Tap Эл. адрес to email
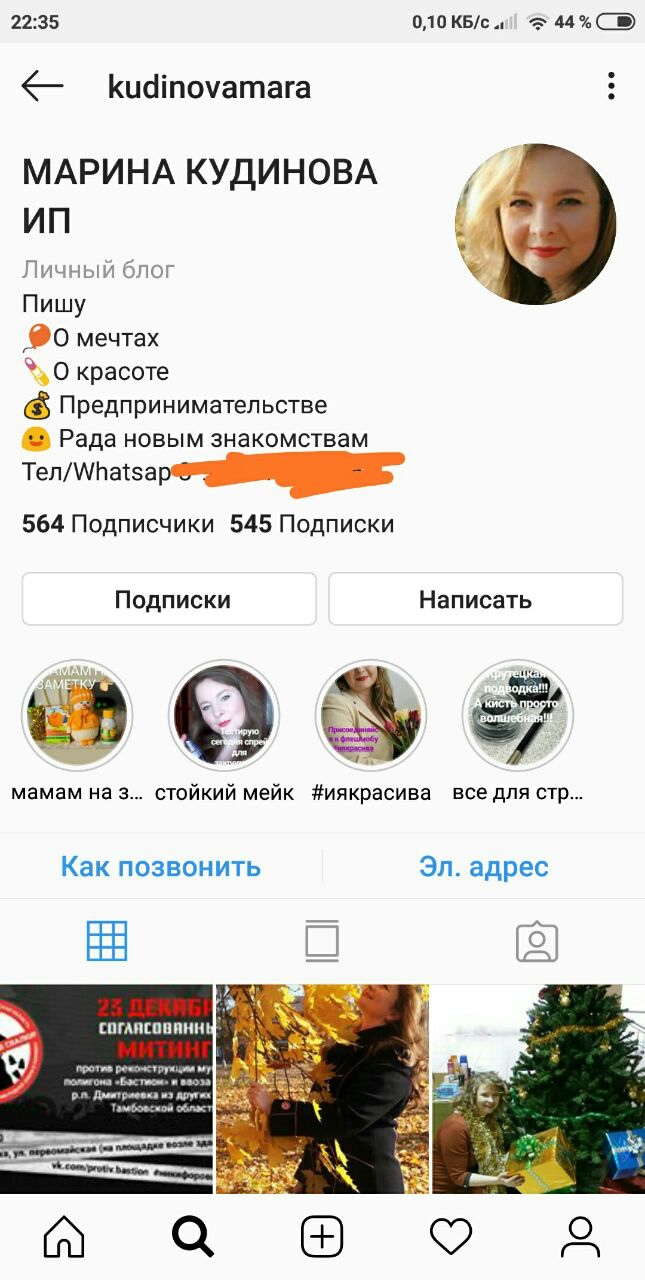The width and height of the screenshot is (645, 1280). (x=483, y=866)
